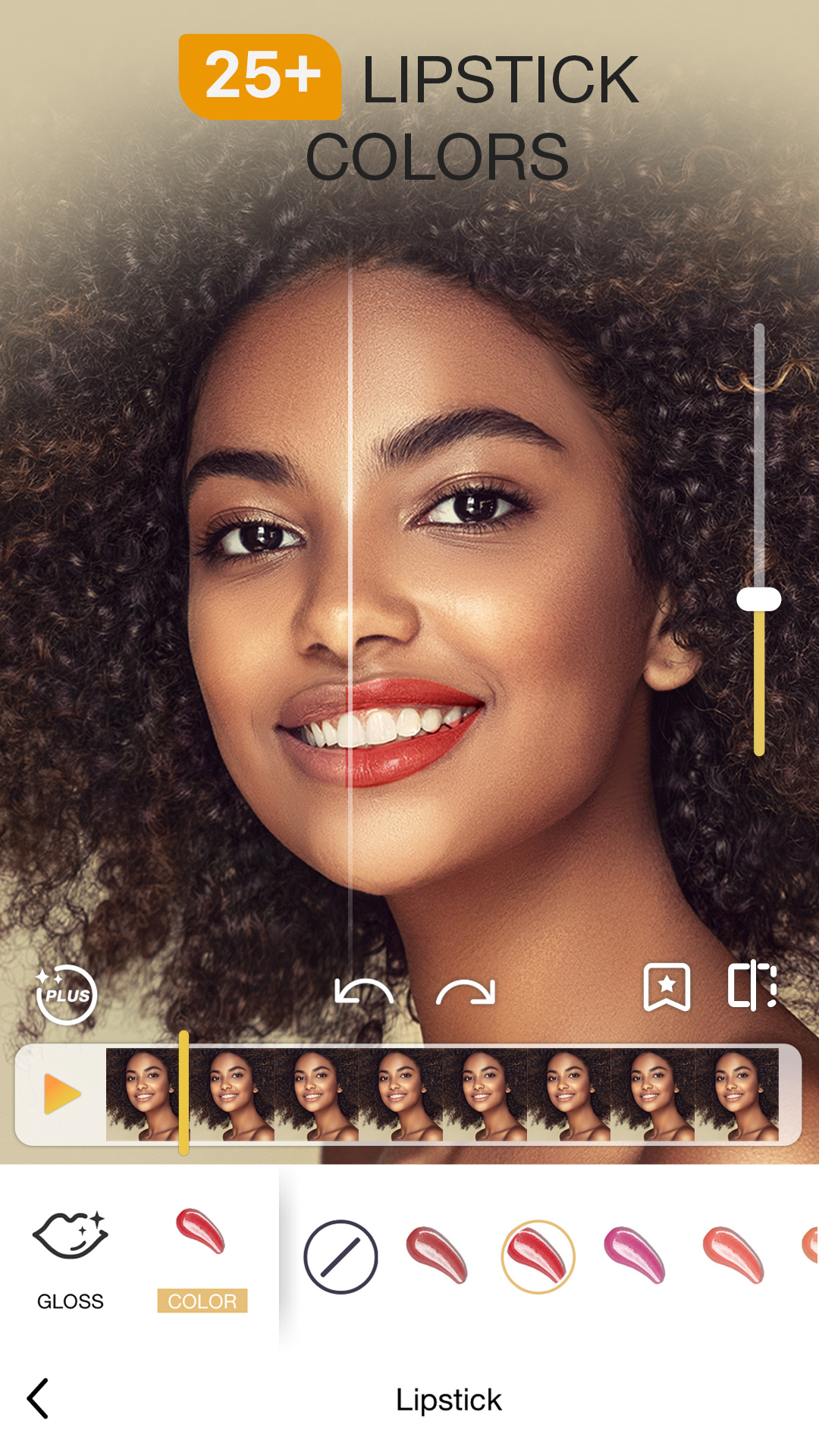819x1456 pixels.
Task: Undo the last edit
Action: click(x=364, y=991)
